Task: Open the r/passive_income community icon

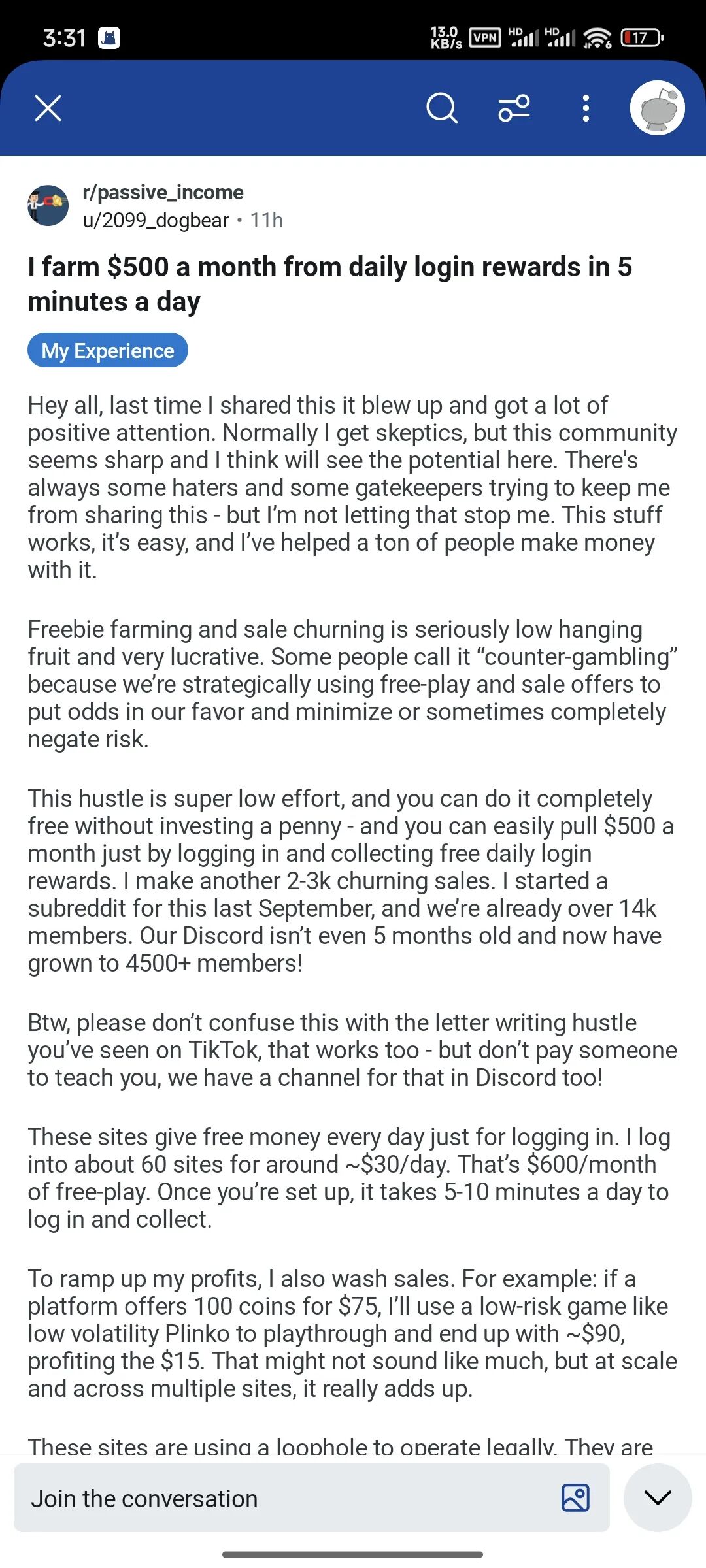Action: tap(48, 205)
